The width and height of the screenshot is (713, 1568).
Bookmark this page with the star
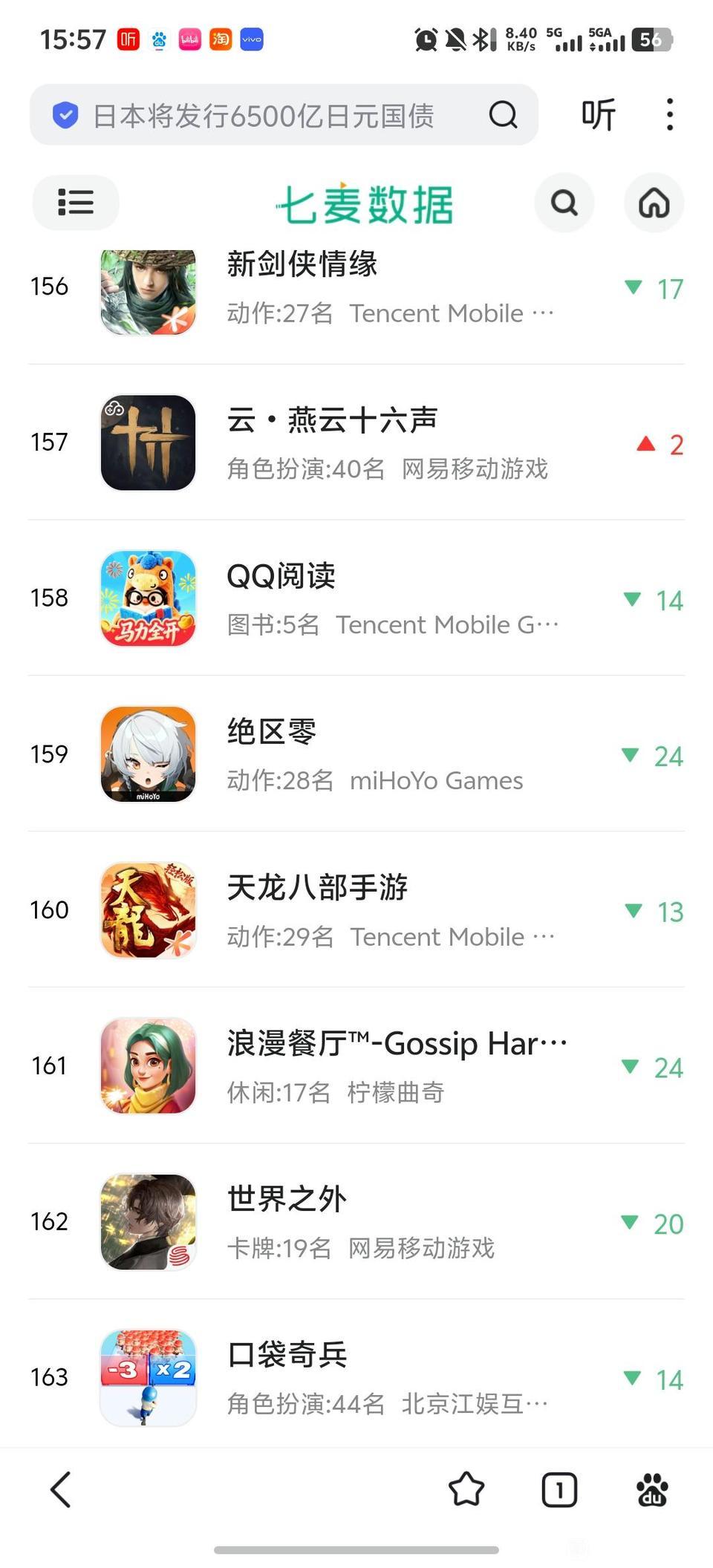pos(466,1489)
